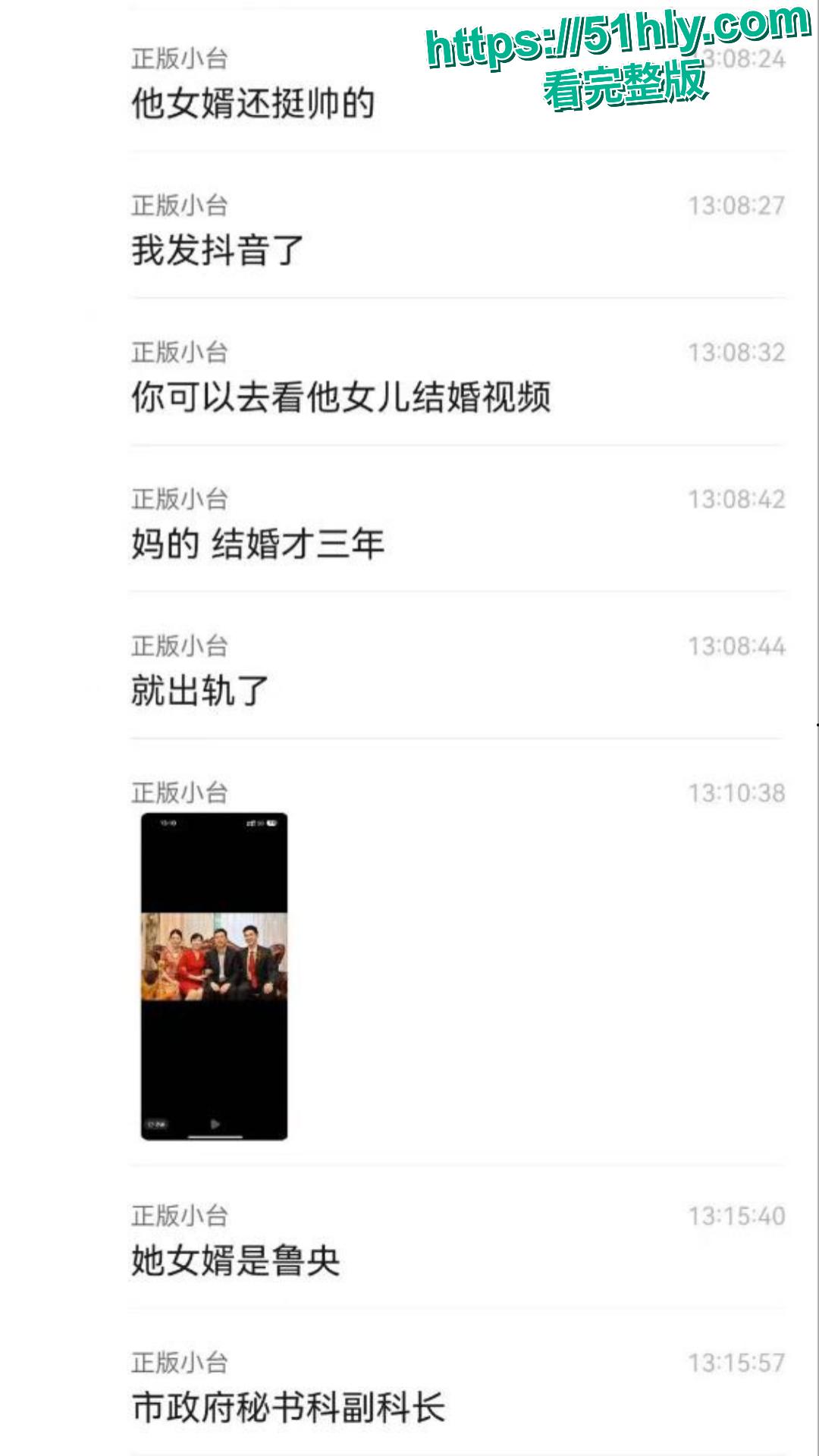This screenshot has height=1456, width=819.
Task: Click the battery icon inside the video's status bar
Action: (272, 823)
